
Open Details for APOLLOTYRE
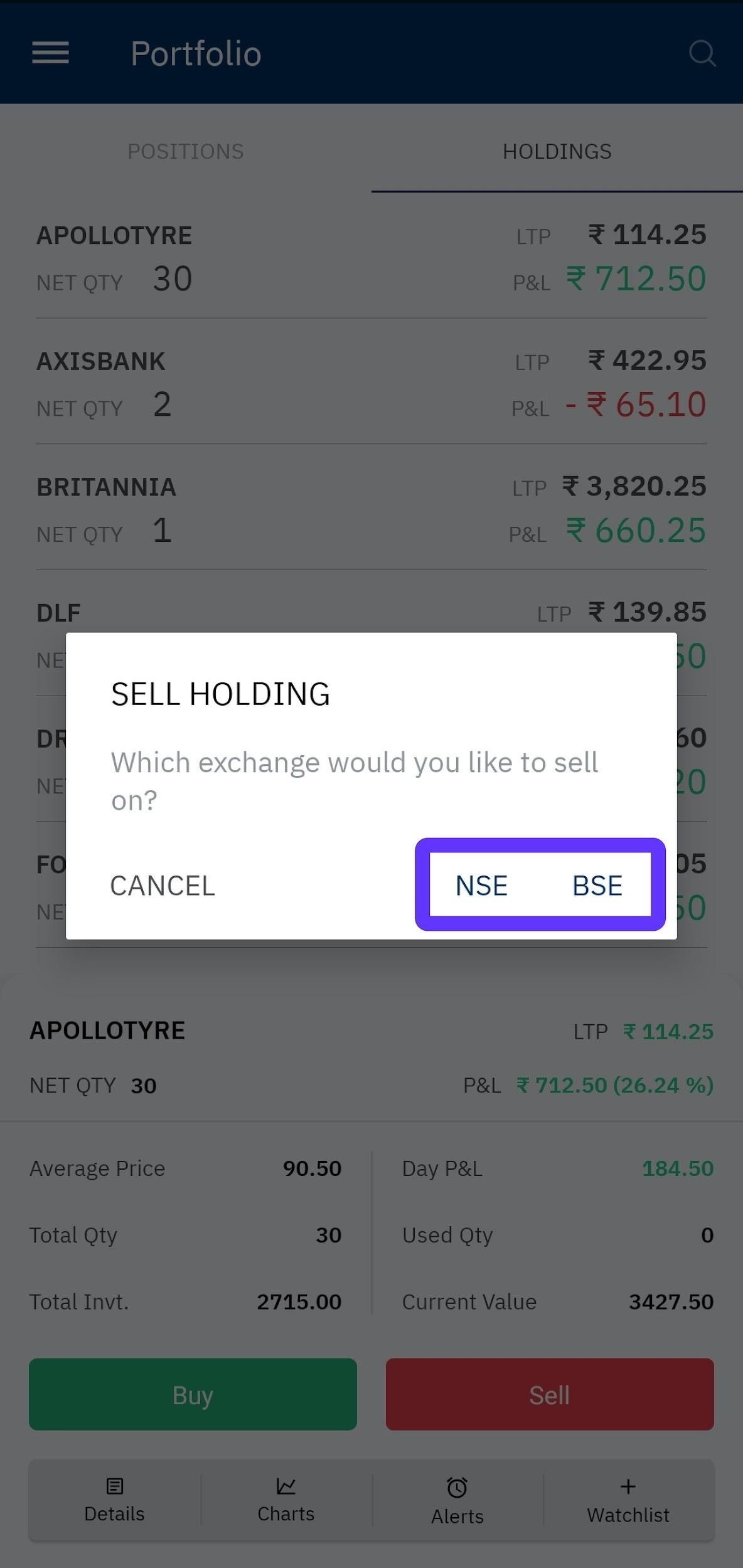coord(114,1500)
